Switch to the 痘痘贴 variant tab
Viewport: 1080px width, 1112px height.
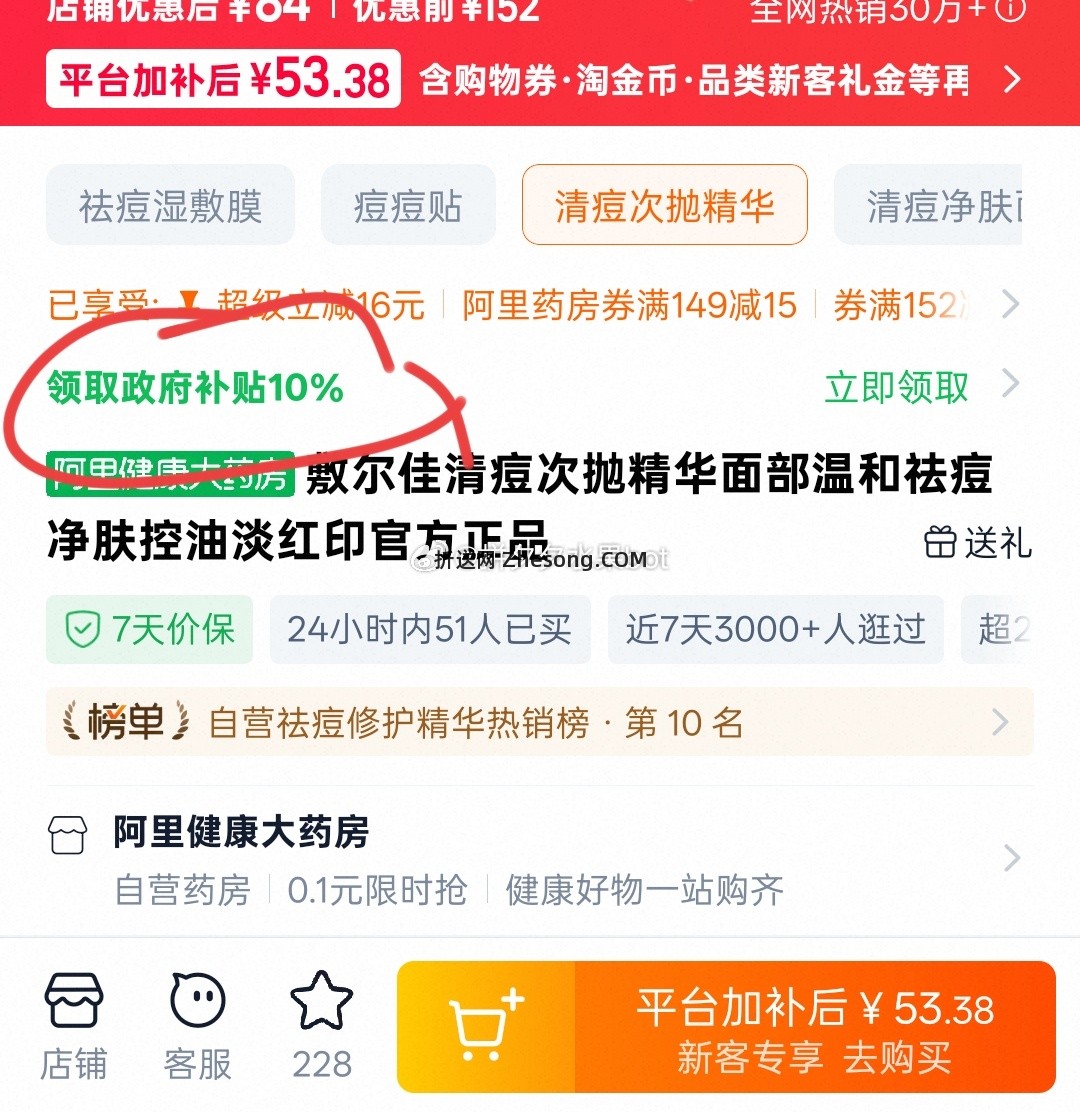pos(407,204)
